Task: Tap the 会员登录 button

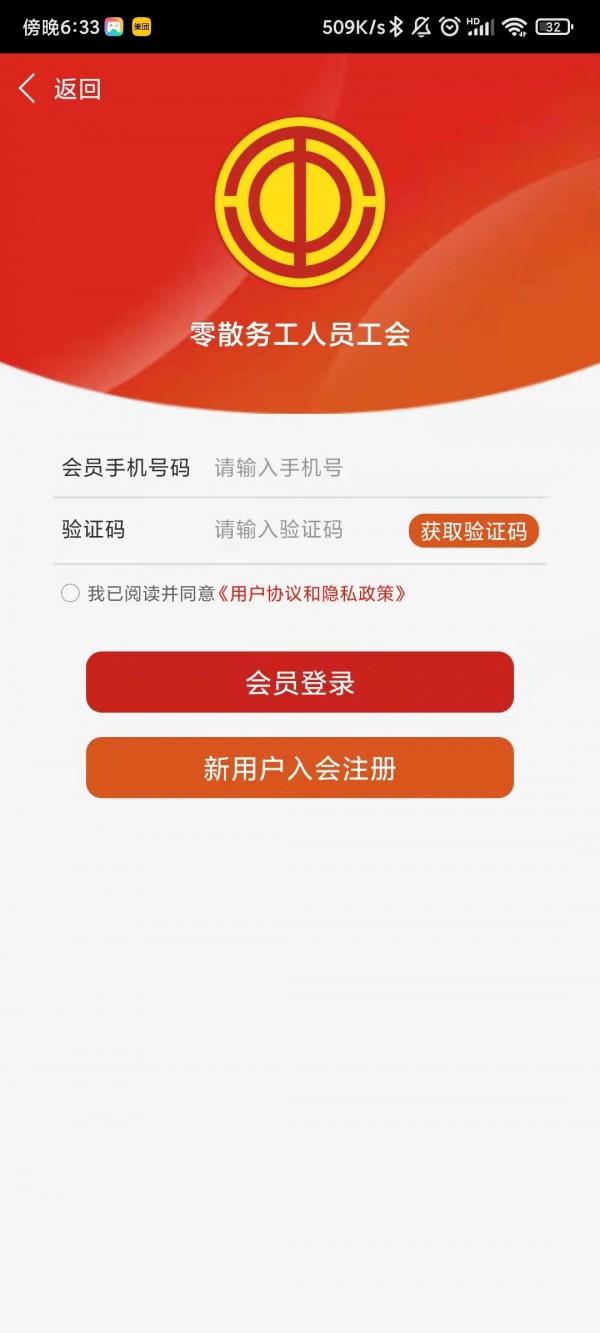Action: pyautogui.click(x=300, y=683)
